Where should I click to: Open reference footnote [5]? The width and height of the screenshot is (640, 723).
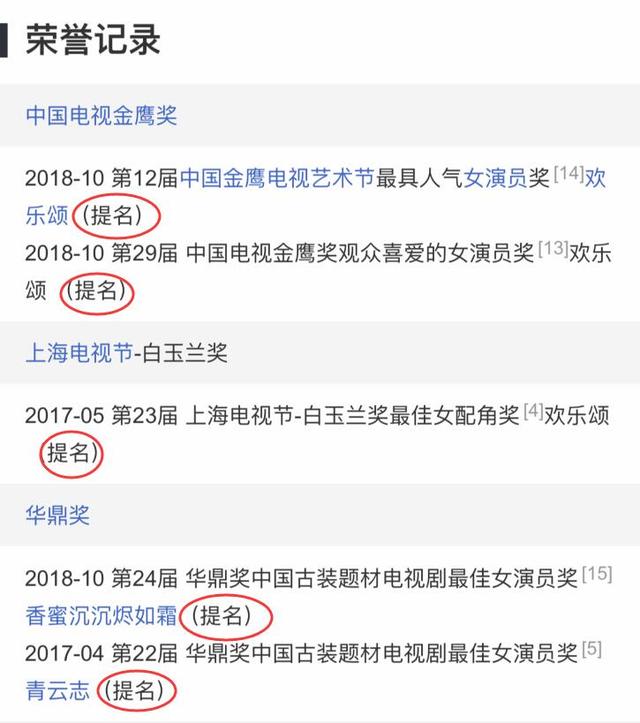592,649
